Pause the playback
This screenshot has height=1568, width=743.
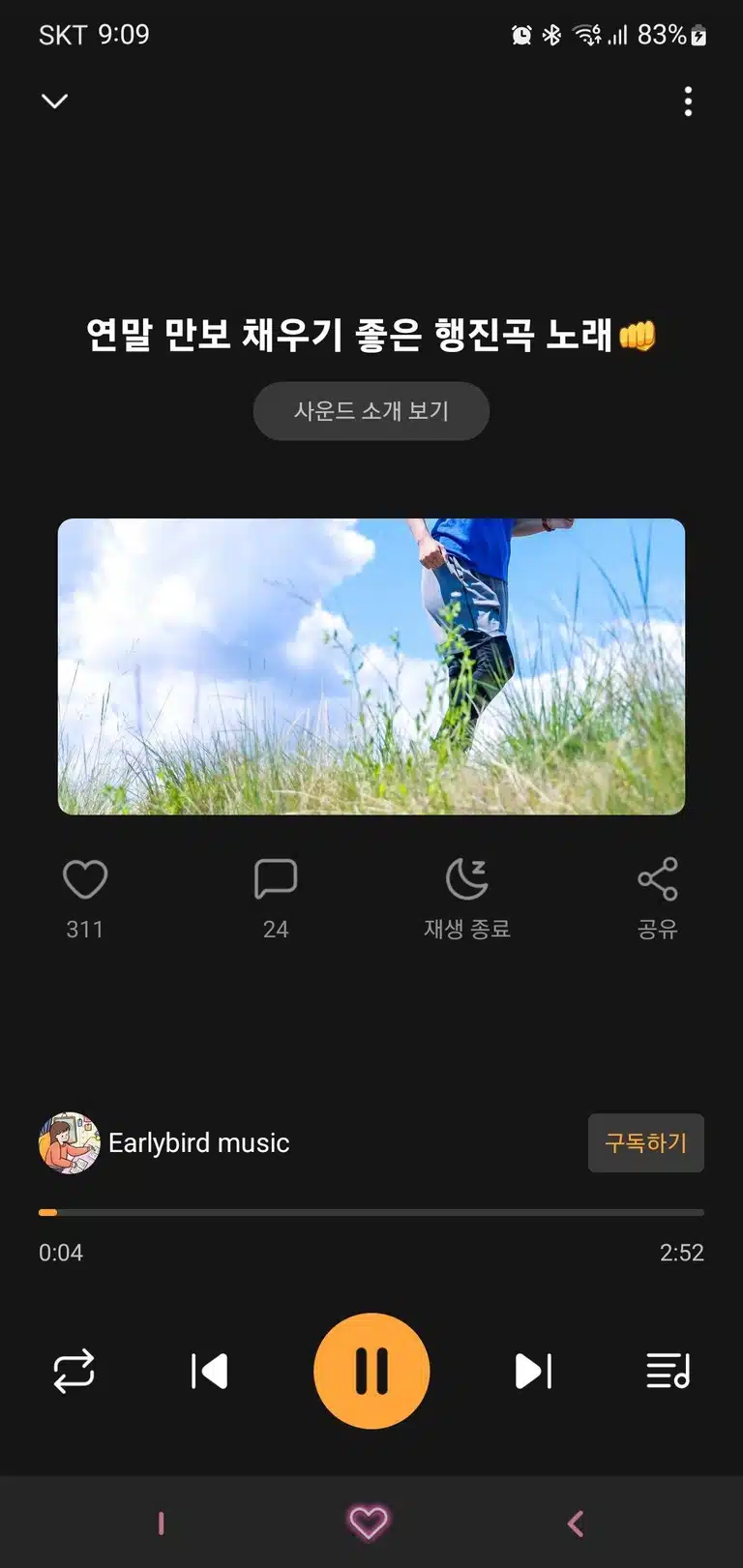pos(371,1371)
